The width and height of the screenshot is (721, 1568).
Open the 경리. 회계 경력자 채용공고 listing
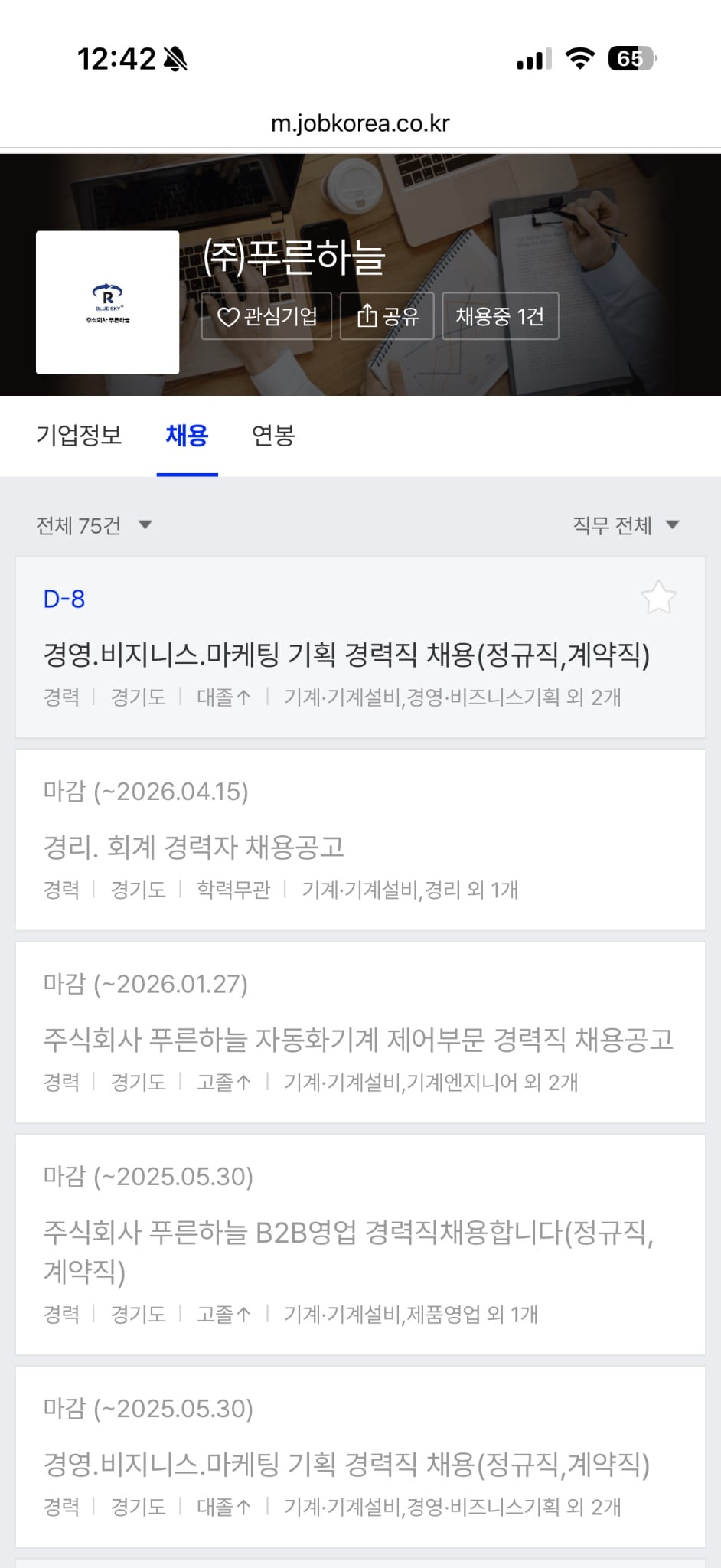(360, 840)
